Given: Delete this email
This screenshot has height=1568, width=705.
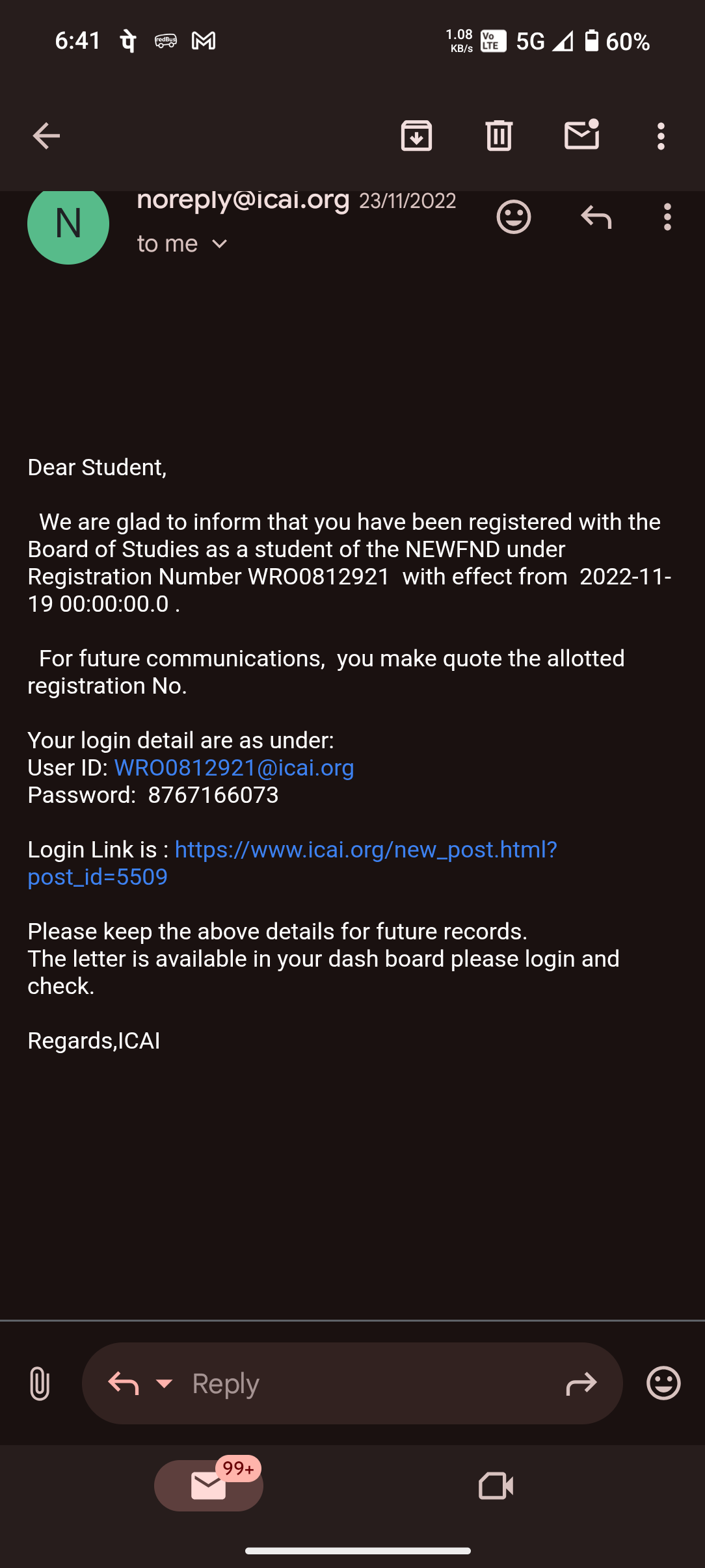Looking at the screenshot, I should pyautogui.click(x=499, y=136).
